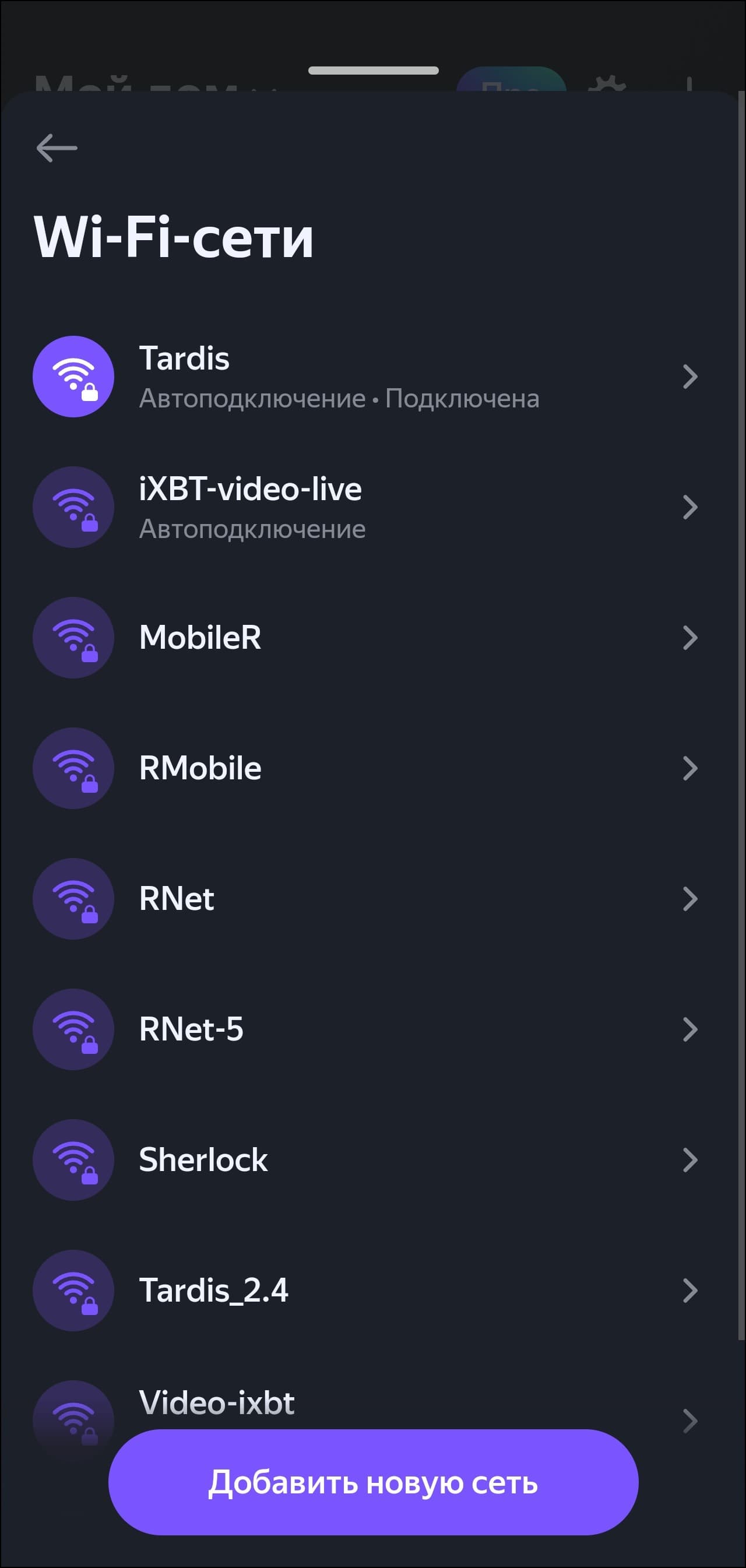
Task: Choose the RNet-5 network
Action: coord(365,1029)
